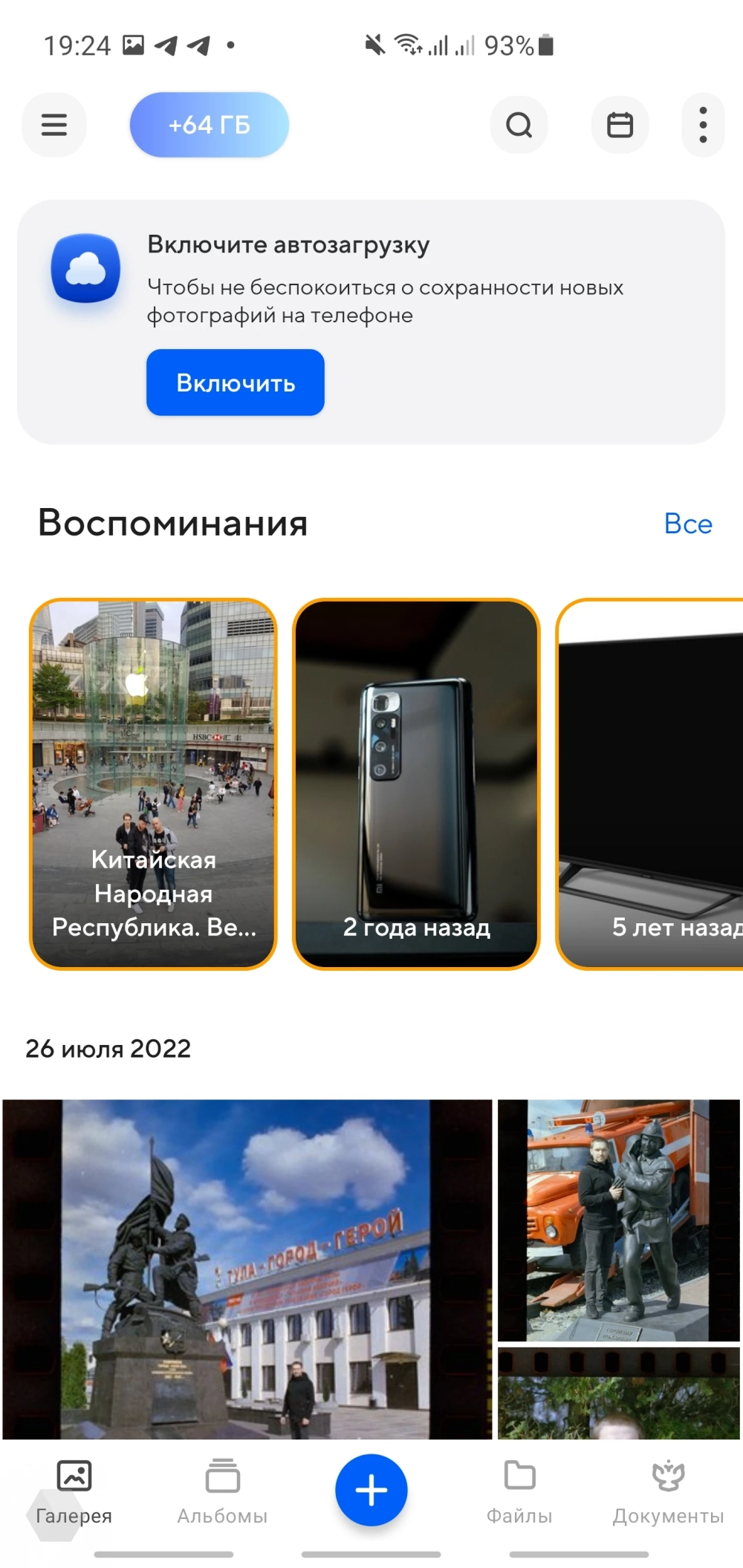Open the hamburger drawer menu
This screenshot has width=743, height=1568.
tap(54, 125)
